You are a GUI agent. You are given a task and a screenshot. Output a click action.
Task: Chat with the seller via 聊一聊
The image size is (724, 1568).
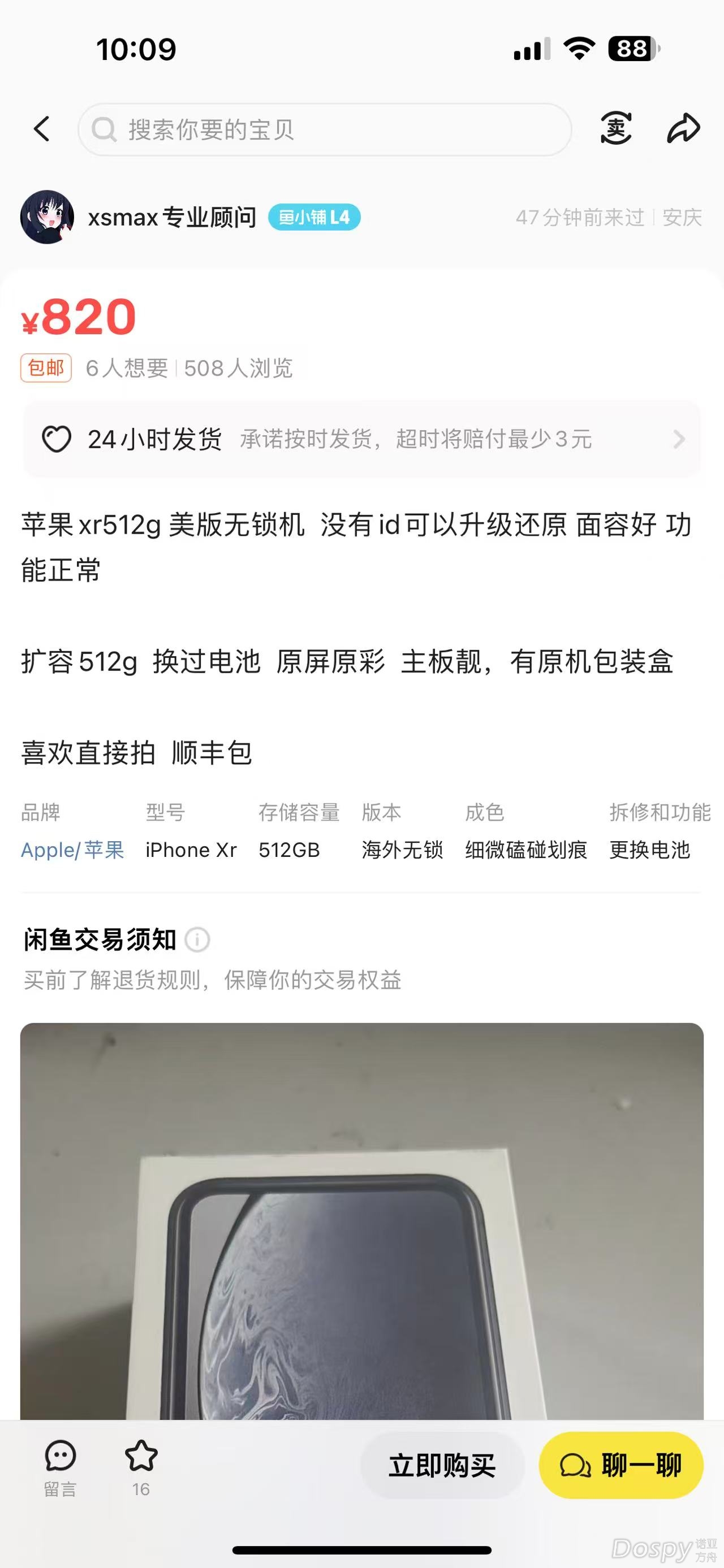[620, 1466]
